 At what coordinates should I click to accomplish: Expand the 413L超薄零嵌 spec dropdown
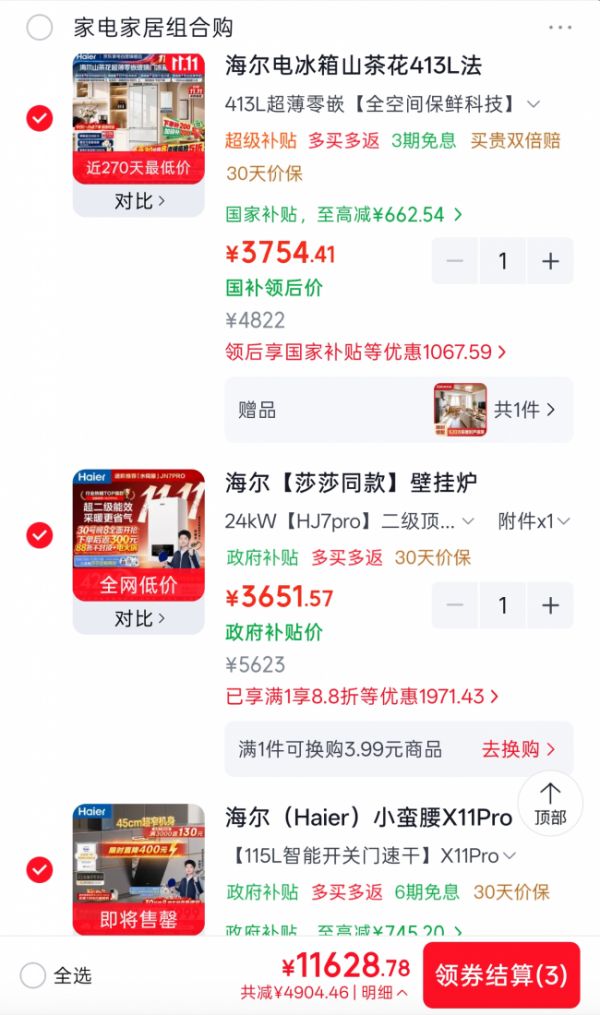coord(382,104)
